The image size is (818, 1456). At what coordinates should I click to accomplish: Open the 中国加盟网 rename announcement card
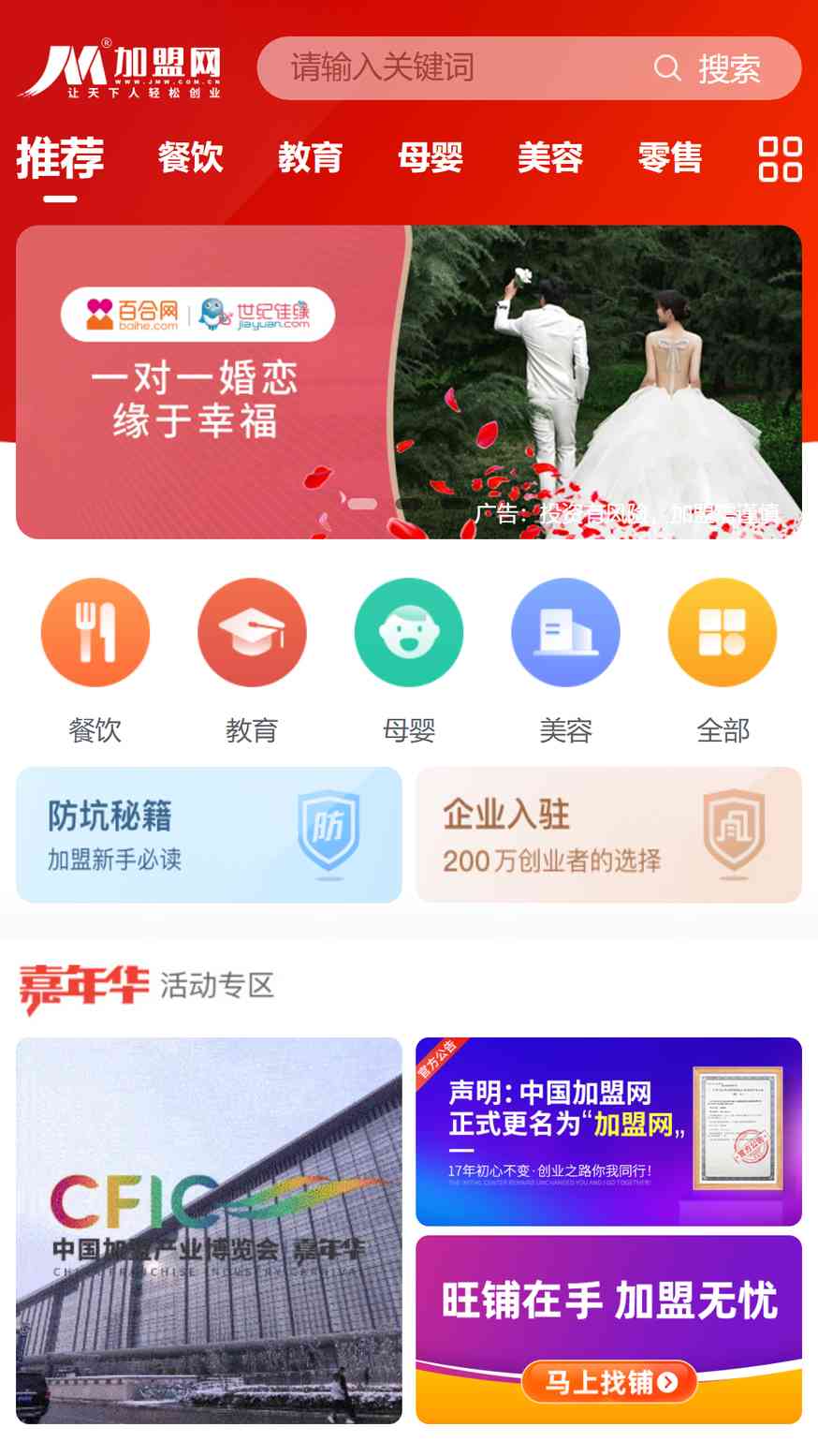(x=608, y=1131)
